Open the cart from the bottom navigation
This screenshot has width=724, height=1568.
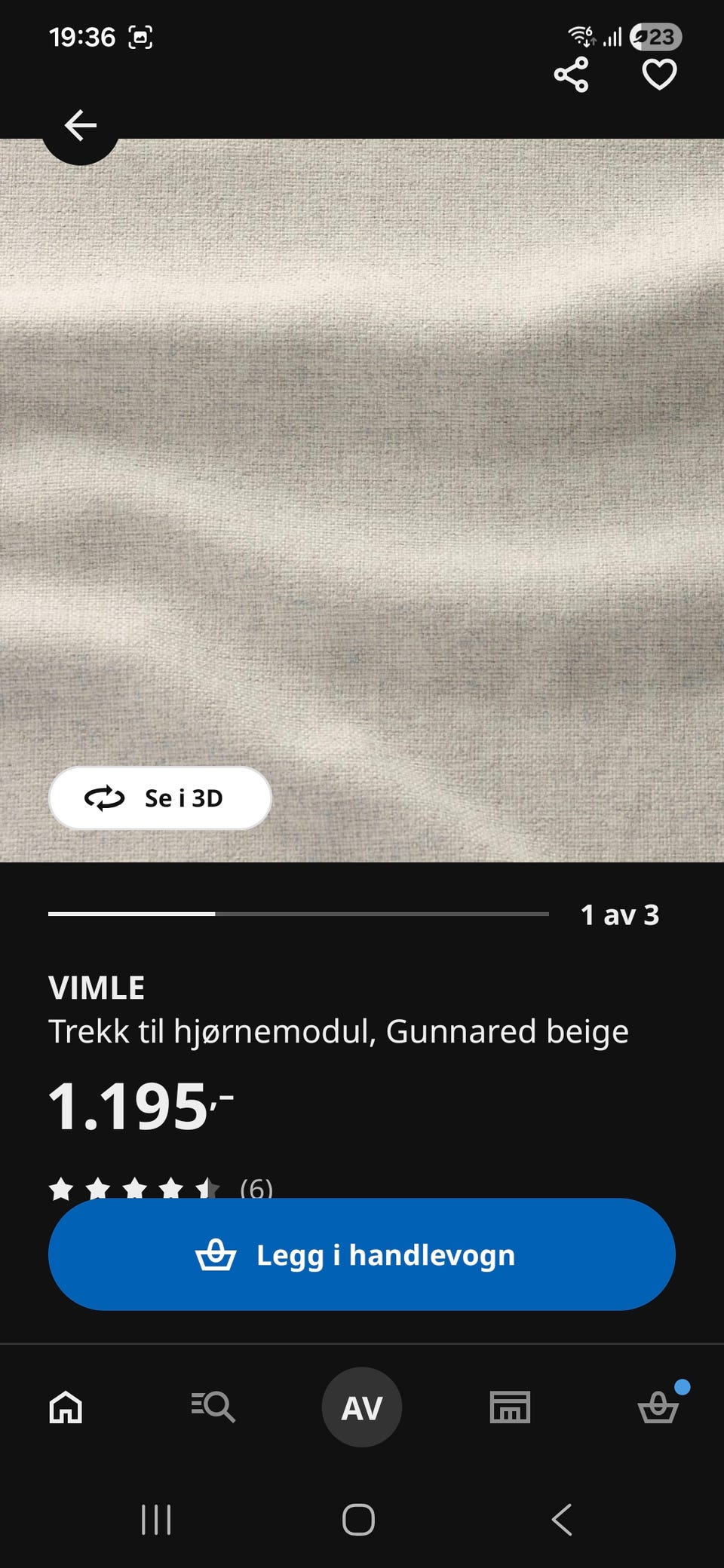[658, 1407]
